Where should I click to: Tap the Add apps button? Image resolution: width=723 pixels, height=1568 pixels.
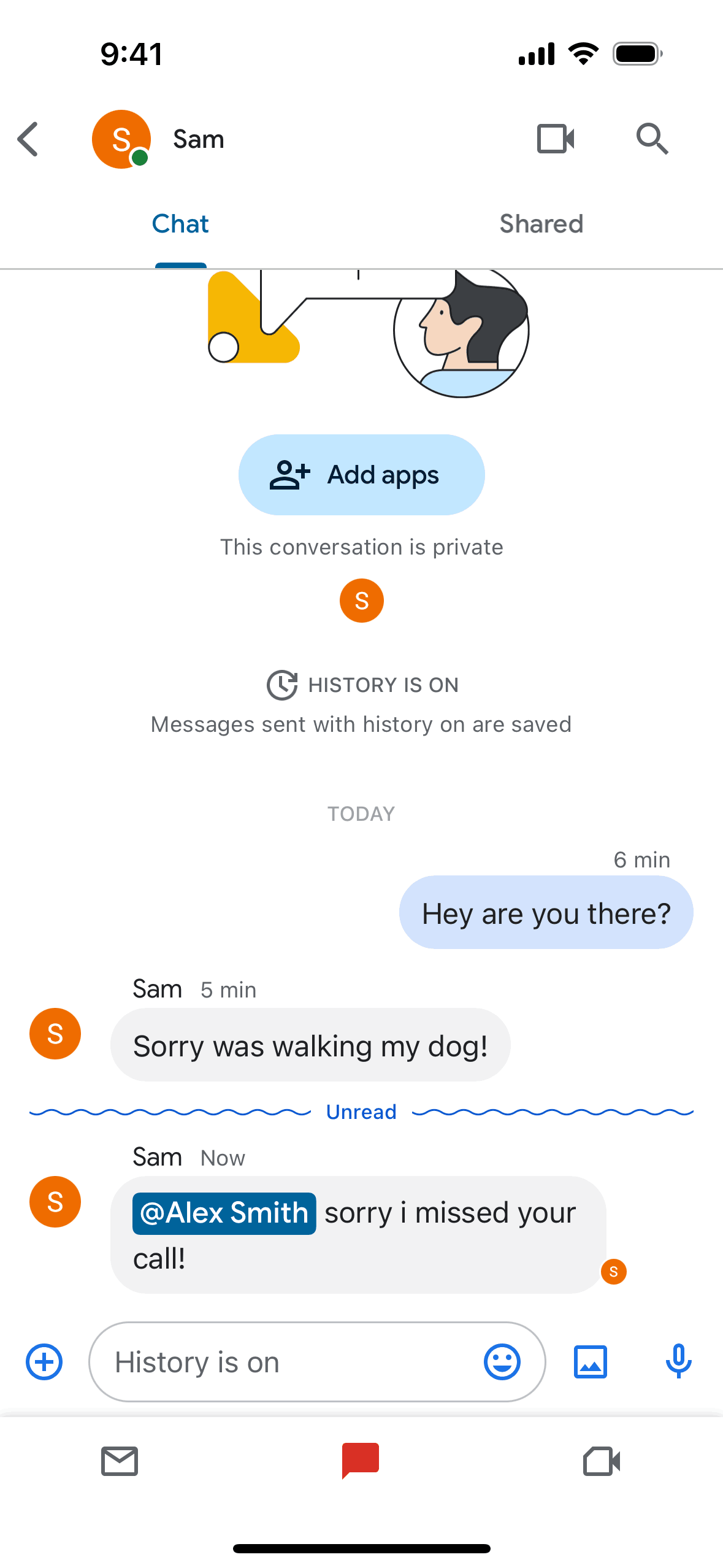362,475
